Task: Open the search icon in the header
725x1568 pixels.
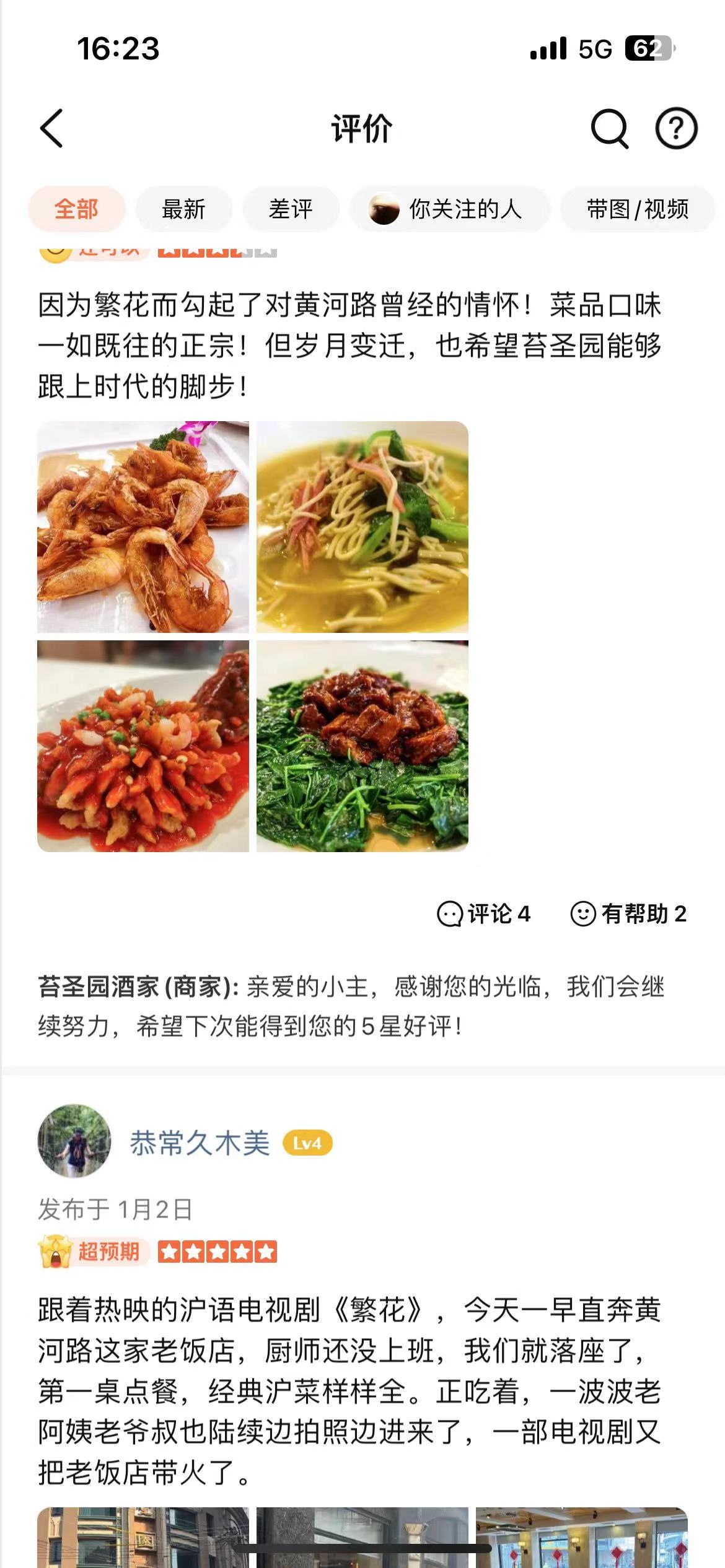Action: pos(609,129)
